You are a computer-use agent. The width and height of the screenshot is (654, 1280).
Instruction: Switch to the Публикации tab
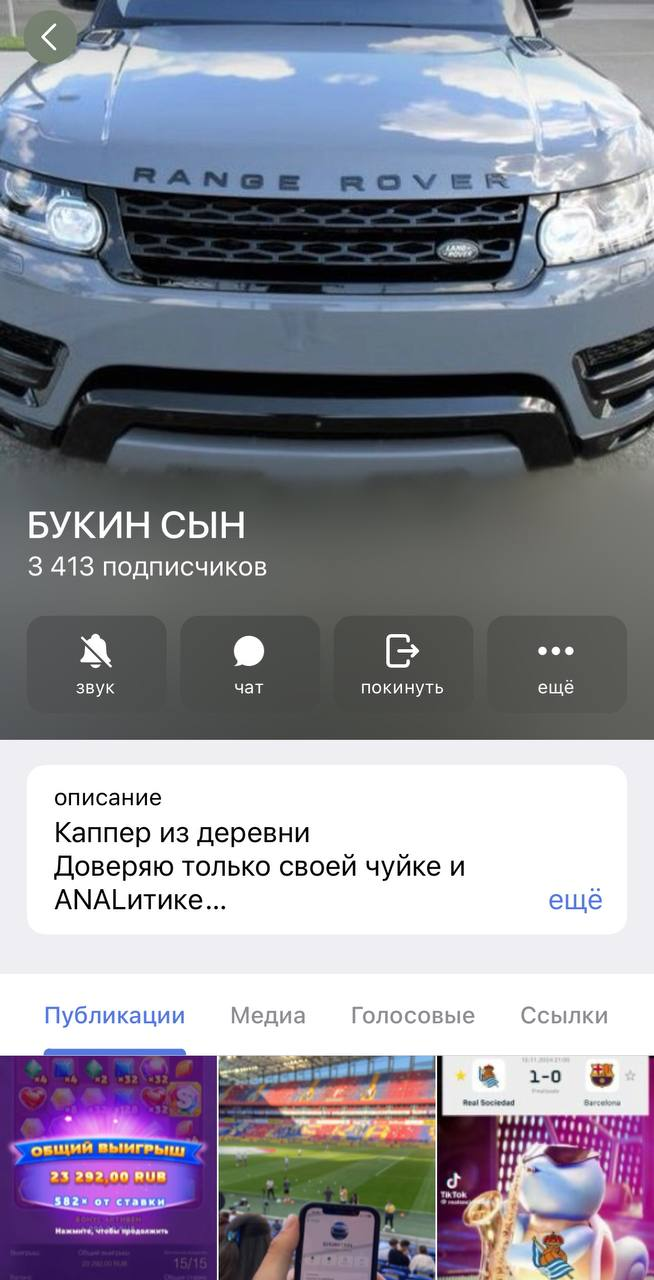pos(114,1016)
